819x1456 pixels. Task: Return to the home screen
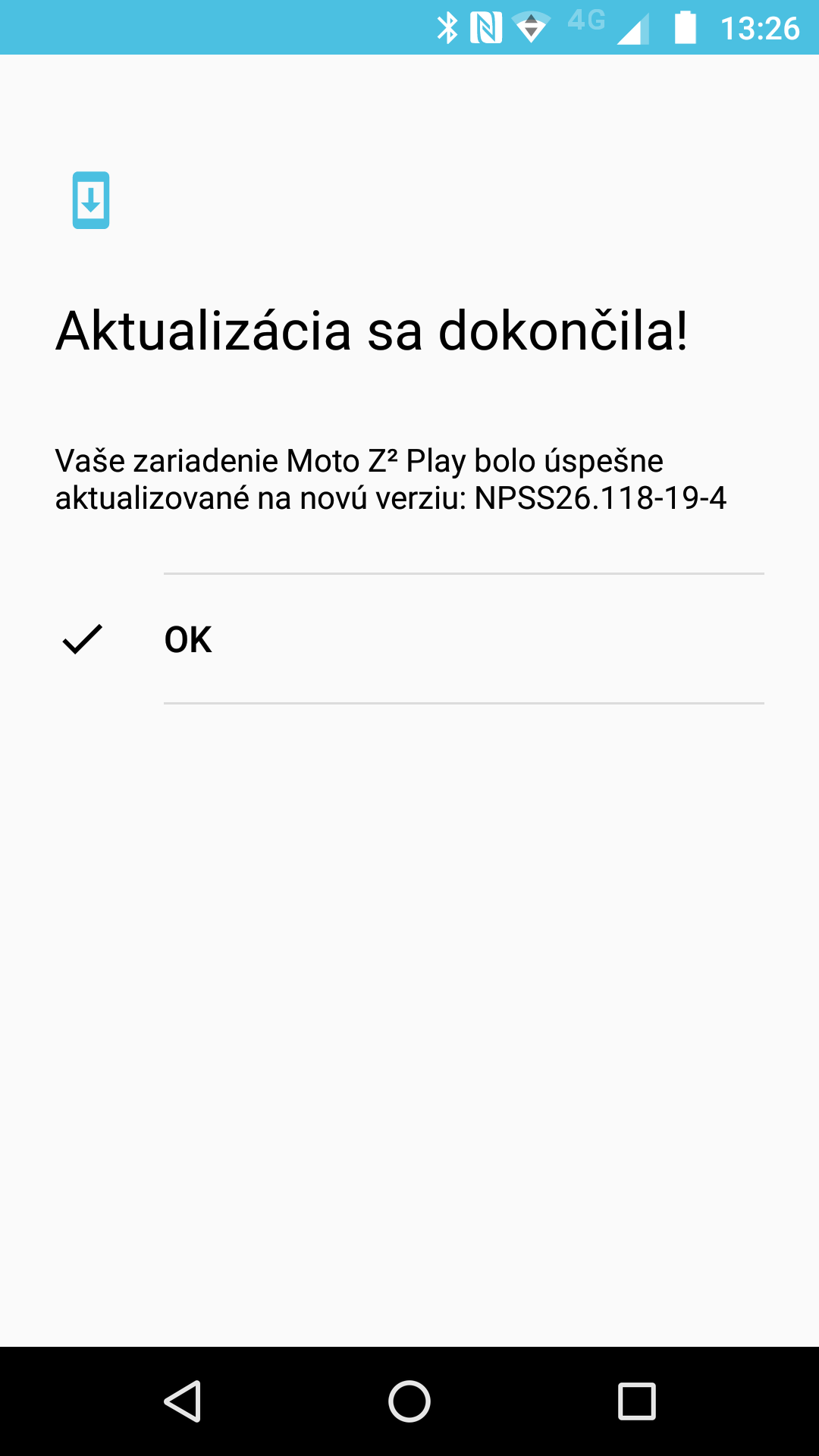409,1401
